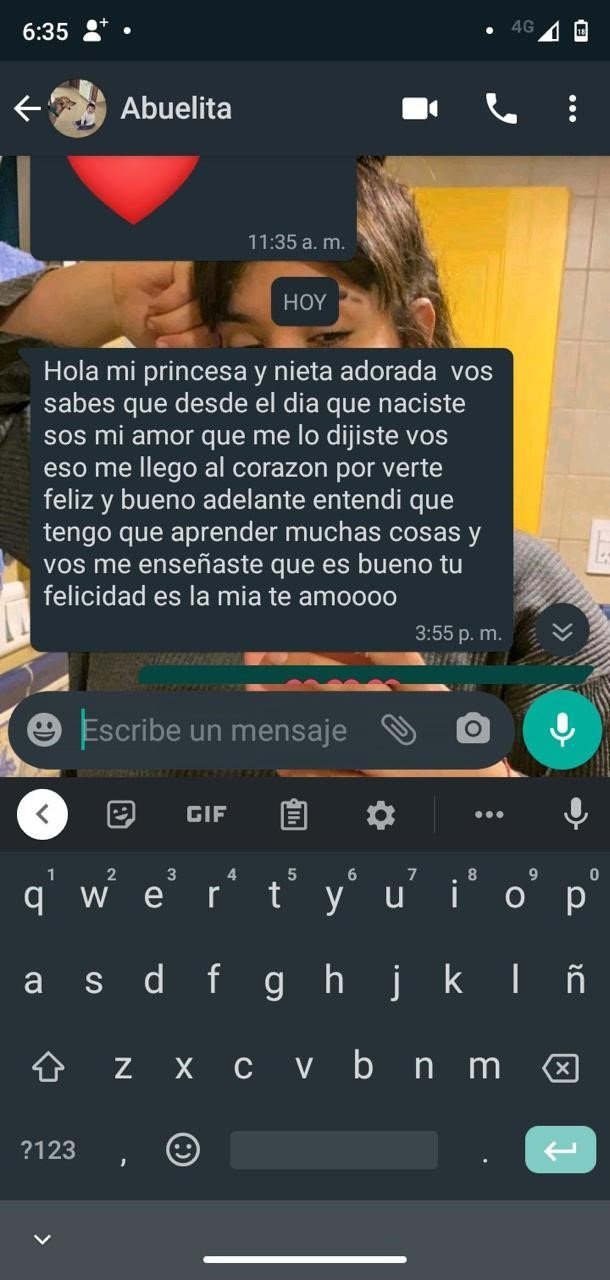Screen dimensions: 610x1280
Task: Switch keyboard to ?123 symbols
Action: [x=48, y=1150]
